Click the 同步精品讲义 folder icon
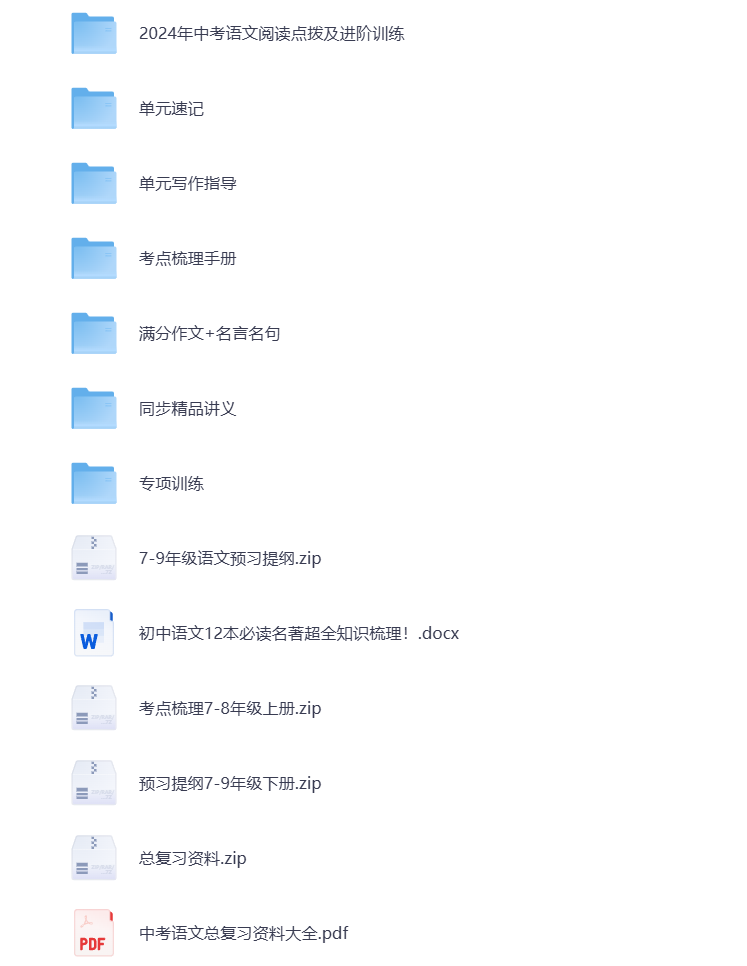Viewport: 747px width, 966px height. 93,408
